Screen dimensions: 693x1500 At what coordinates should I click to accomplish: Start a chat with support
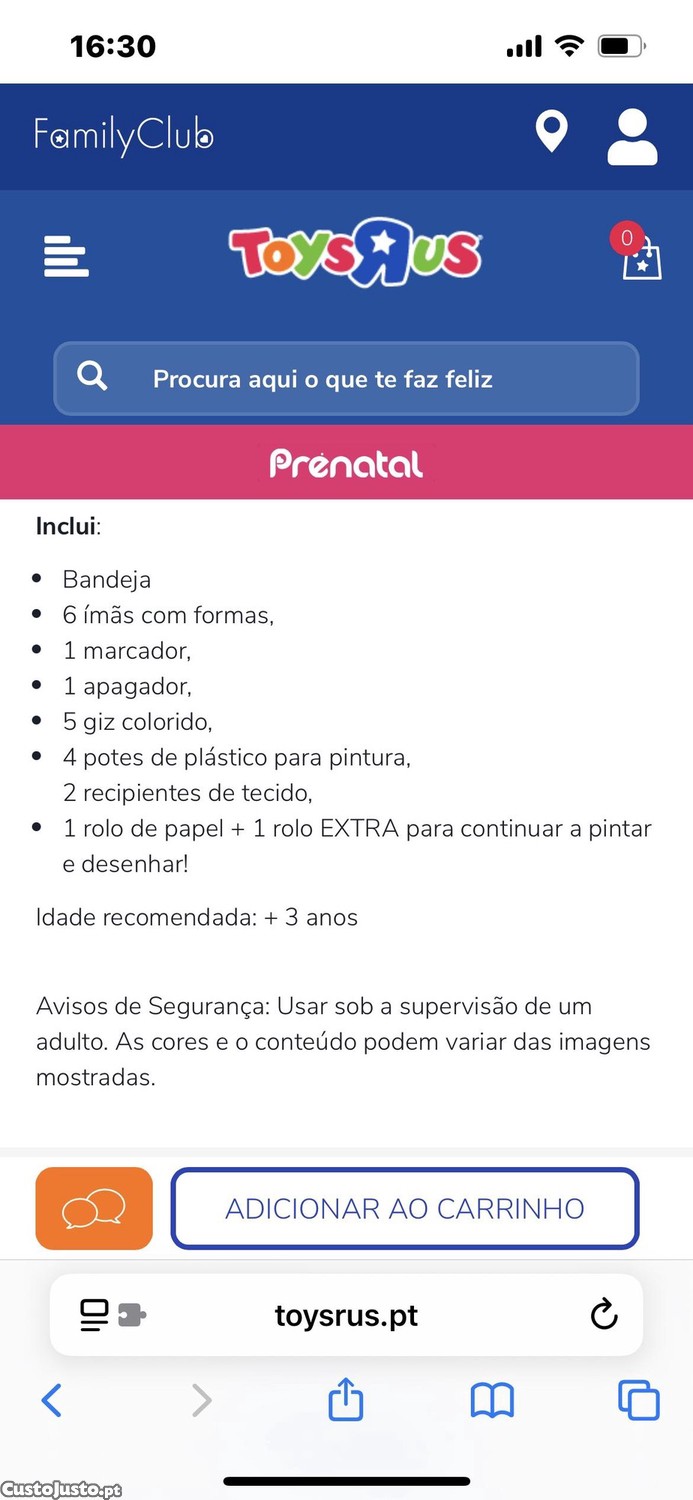click(x=94, y=1208)
